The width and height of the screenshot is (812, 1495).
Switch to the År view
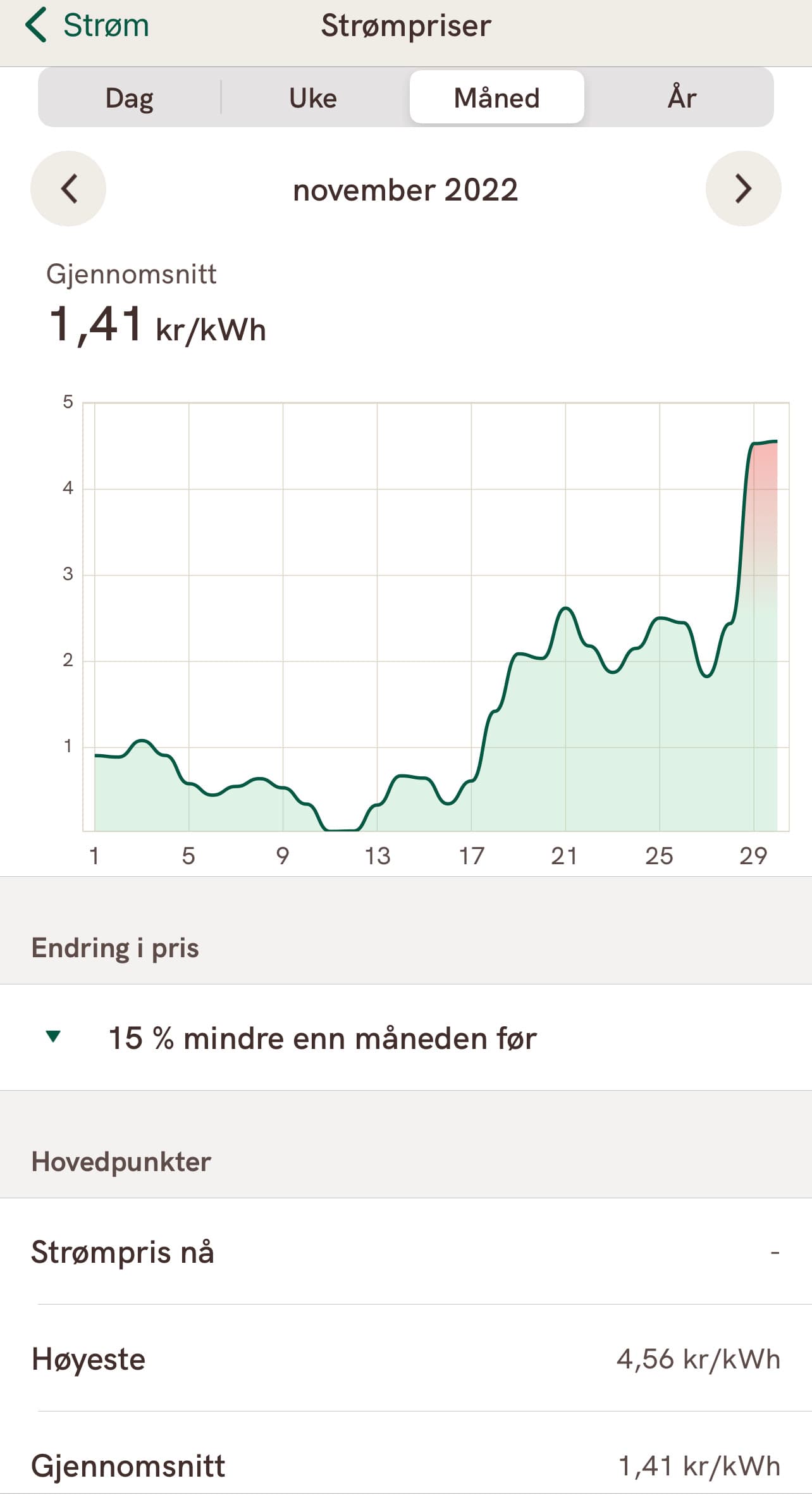coord(682,97)
